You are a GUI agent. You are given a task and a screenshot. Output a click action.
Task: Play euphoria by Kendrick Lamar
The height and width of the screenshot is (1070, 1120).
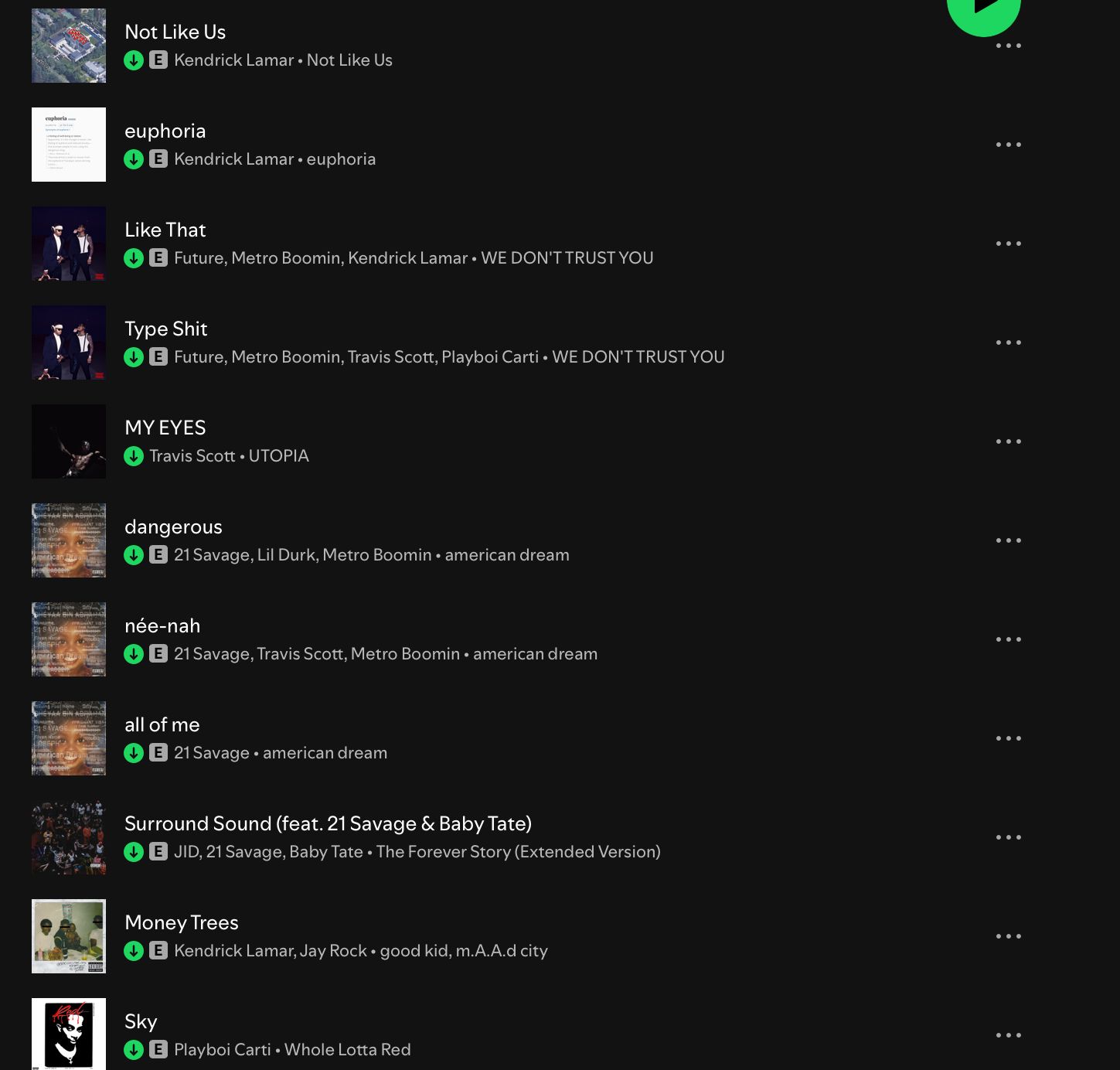(x=165, y=131)
